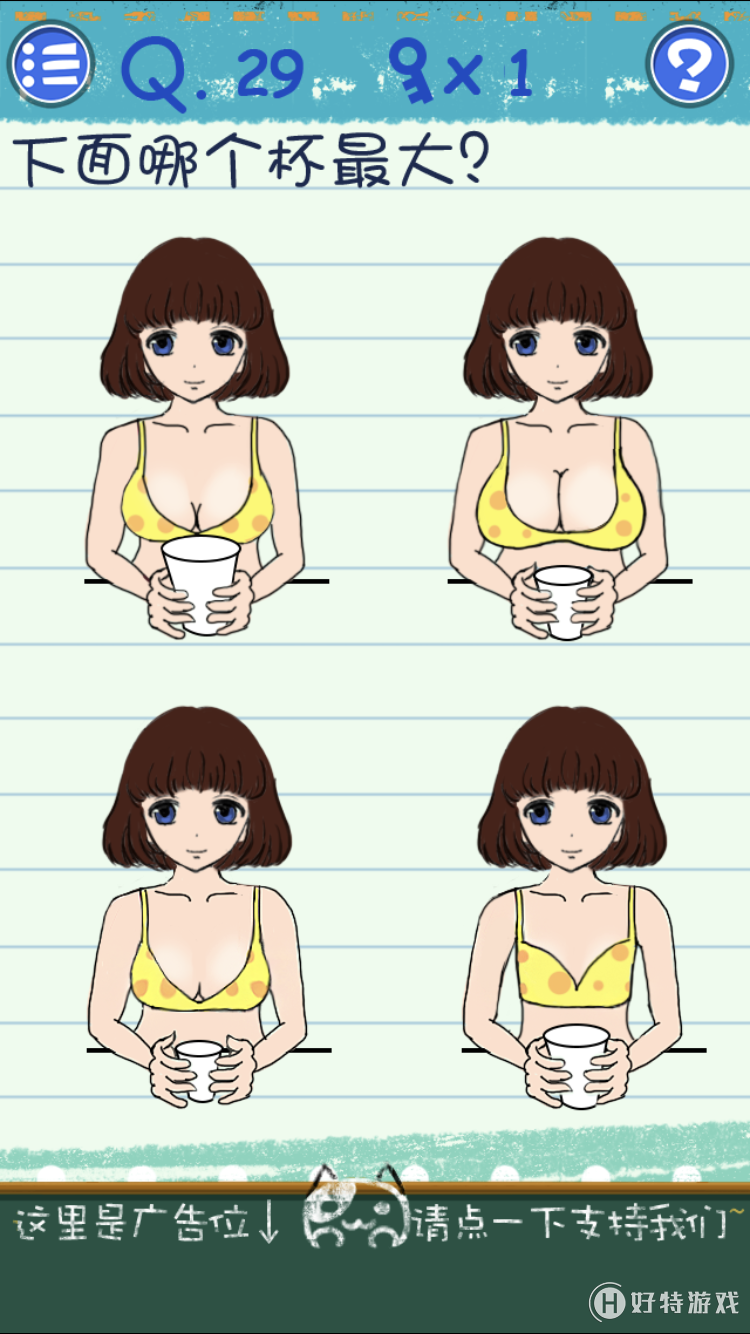Tap the ad banner at the bottom
The height and width of the screenshot is (1334, 750).
[x=375, y=1225]
